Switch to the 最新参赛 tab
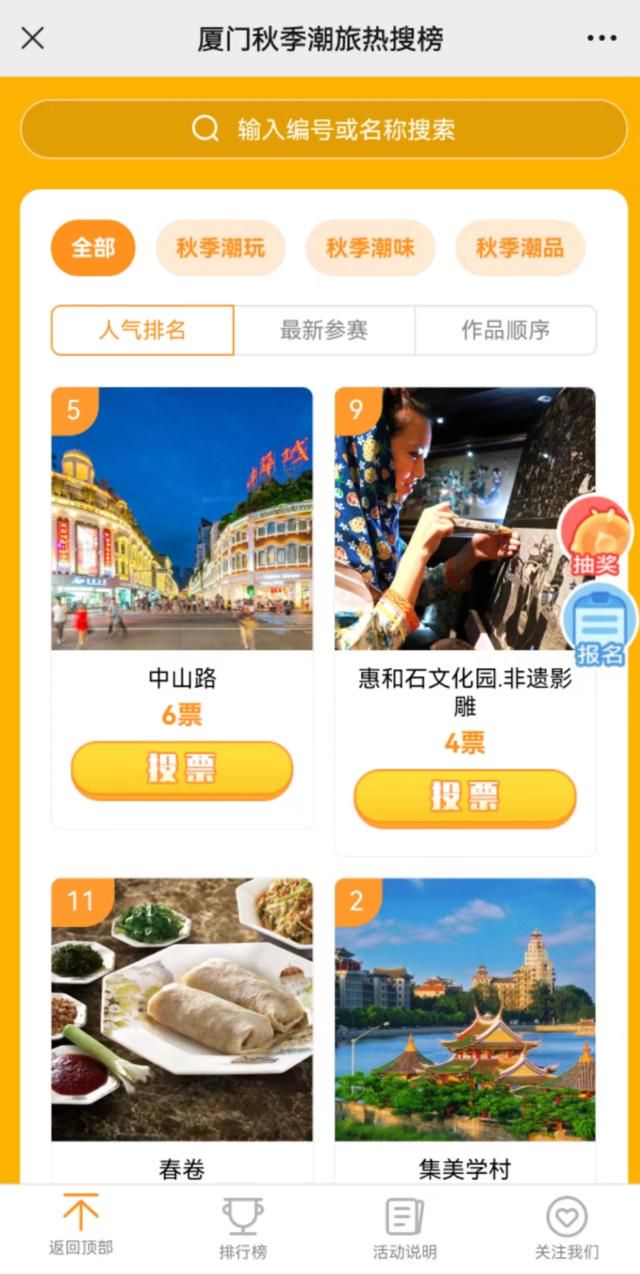 coord(324,330)
